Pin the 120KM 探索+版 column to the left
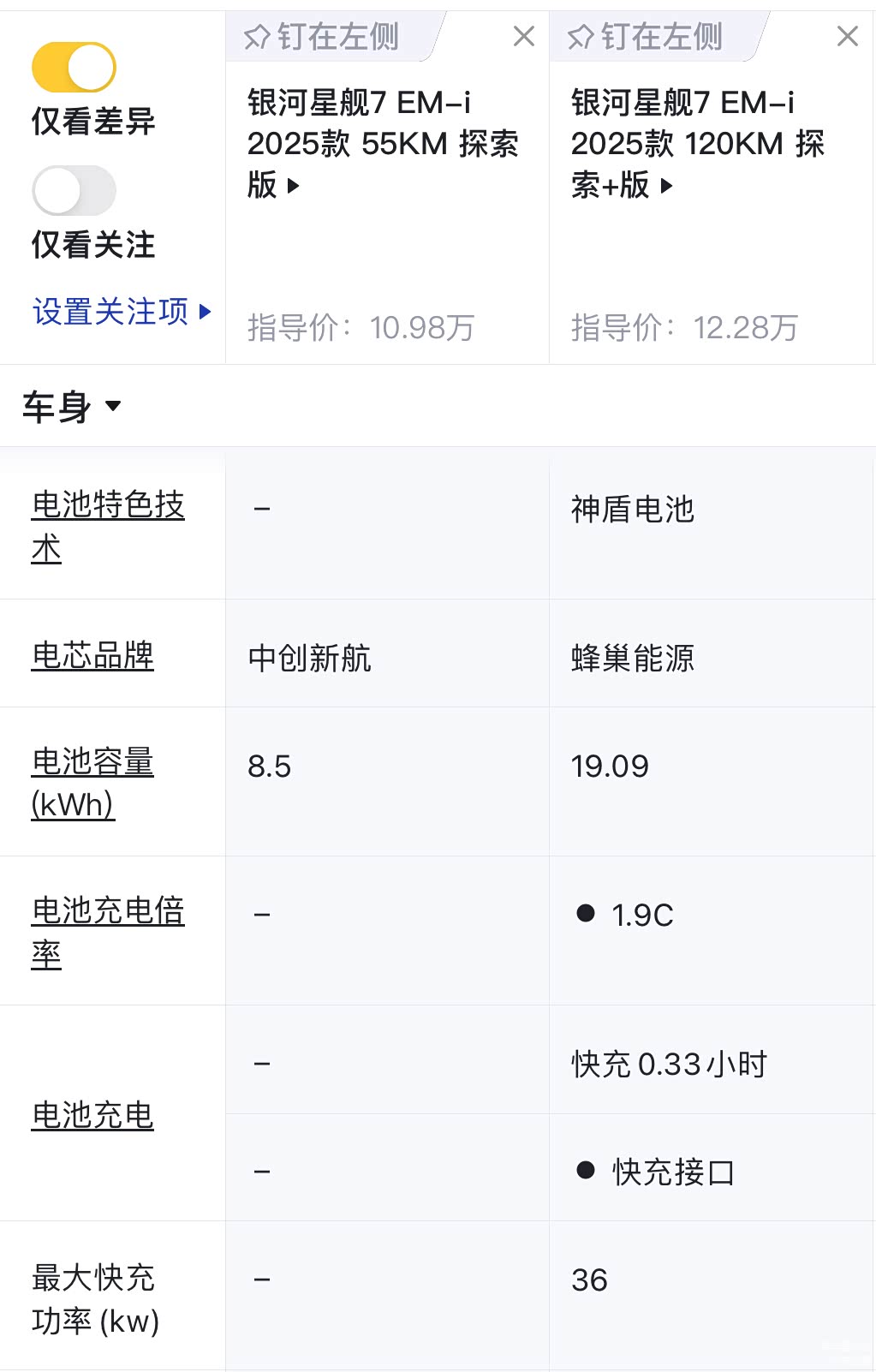This screenshot has width=876, height=1372. [x=646, y=37]
